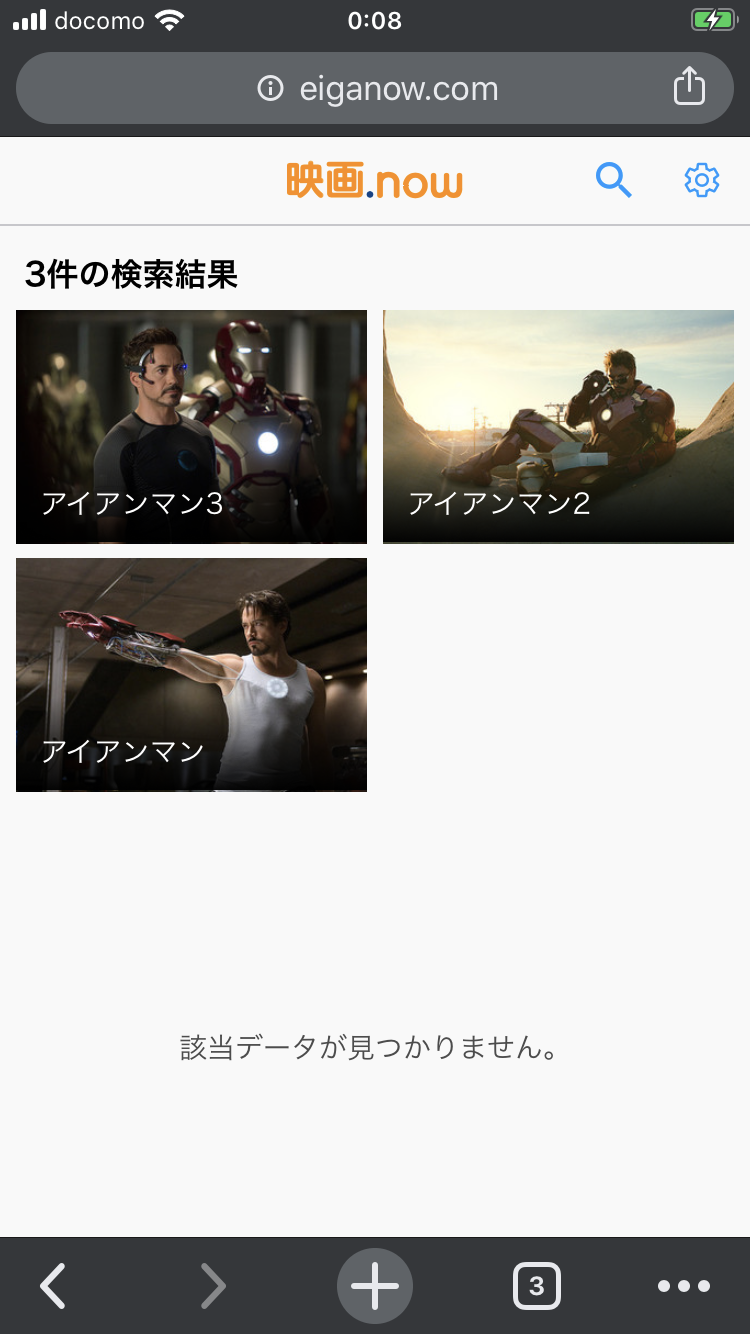Viewport: 750px width, 1334px height.
Task: Open the settings gear icon
Action: tap(702, 181)
